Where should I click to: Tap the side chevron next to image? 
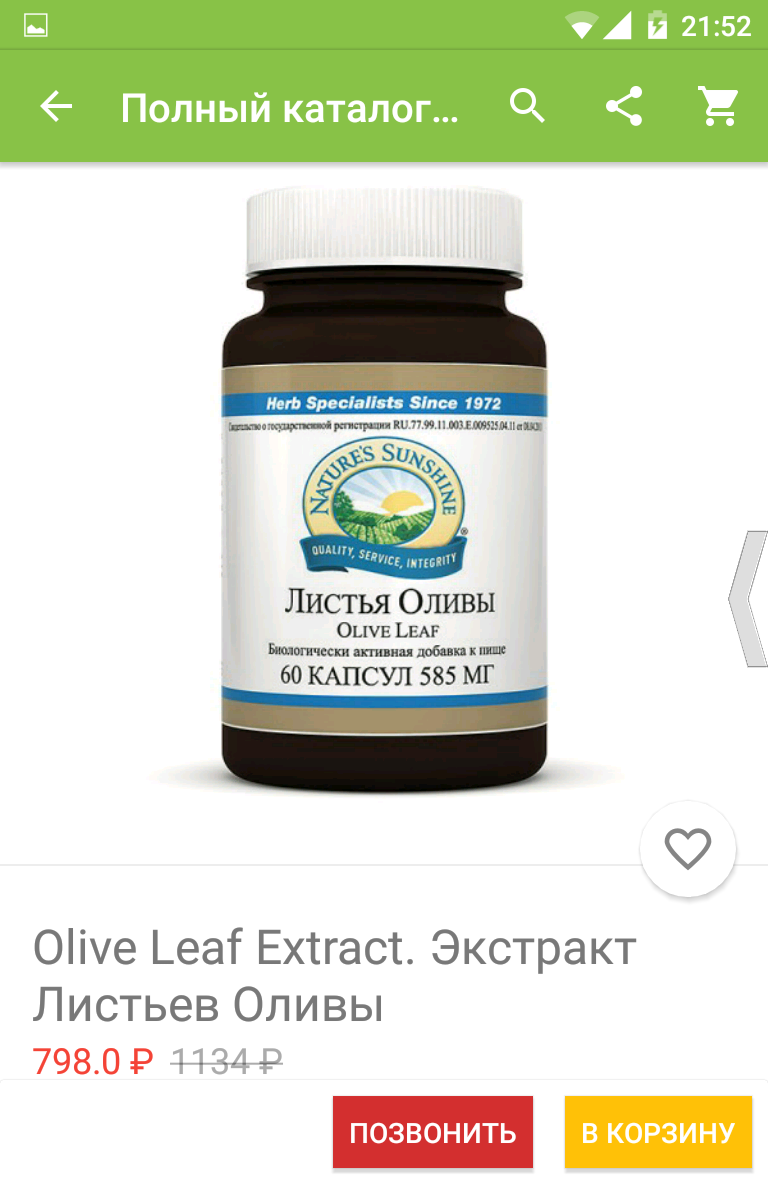tap(748, 598)
